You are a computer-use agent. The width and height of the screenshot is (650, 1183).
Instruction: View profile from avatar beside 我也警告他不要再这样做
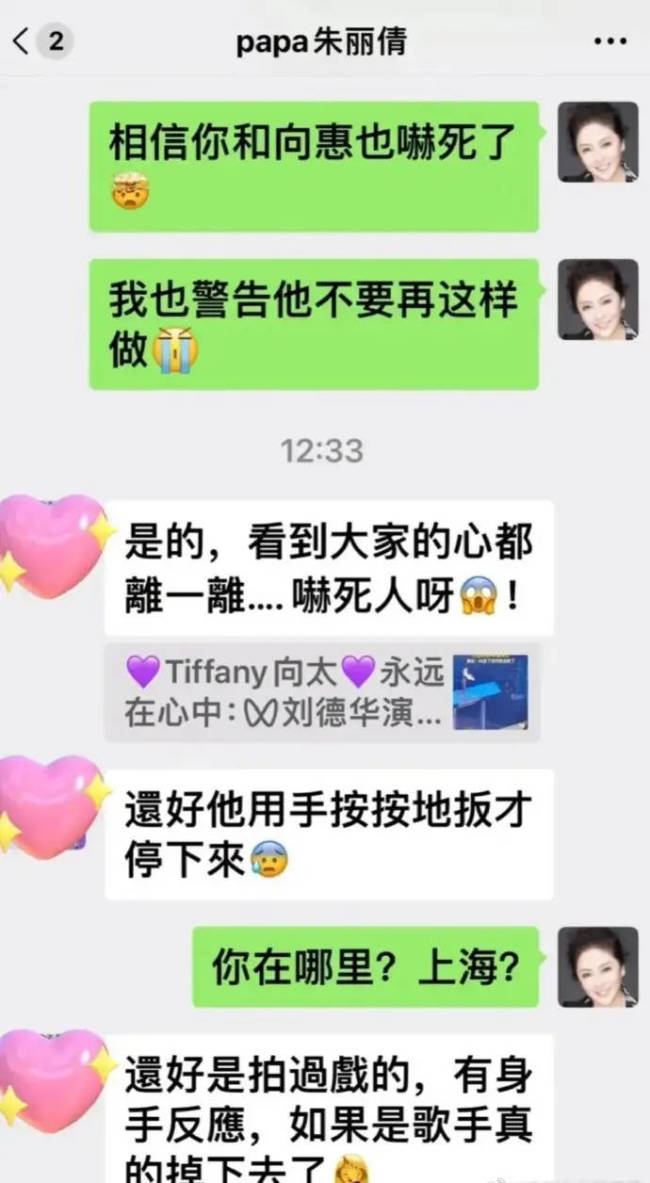point(597,300)
